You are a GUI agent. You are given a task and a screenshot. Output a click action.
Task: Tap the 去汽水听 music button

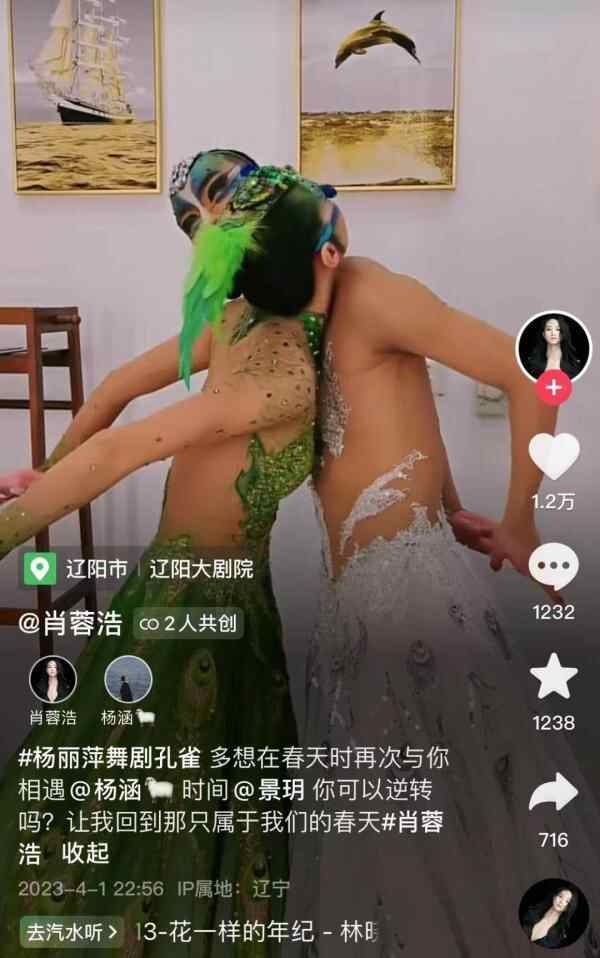(x=72, y=933)
